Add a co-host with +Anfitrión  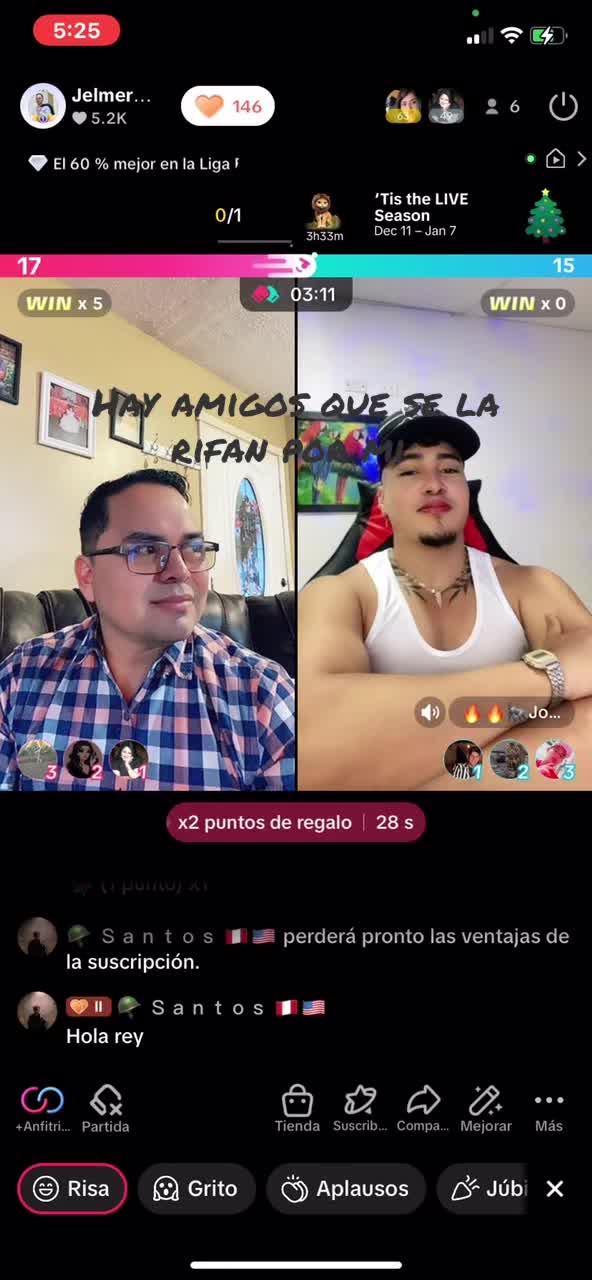click(x=43, y=1109)
